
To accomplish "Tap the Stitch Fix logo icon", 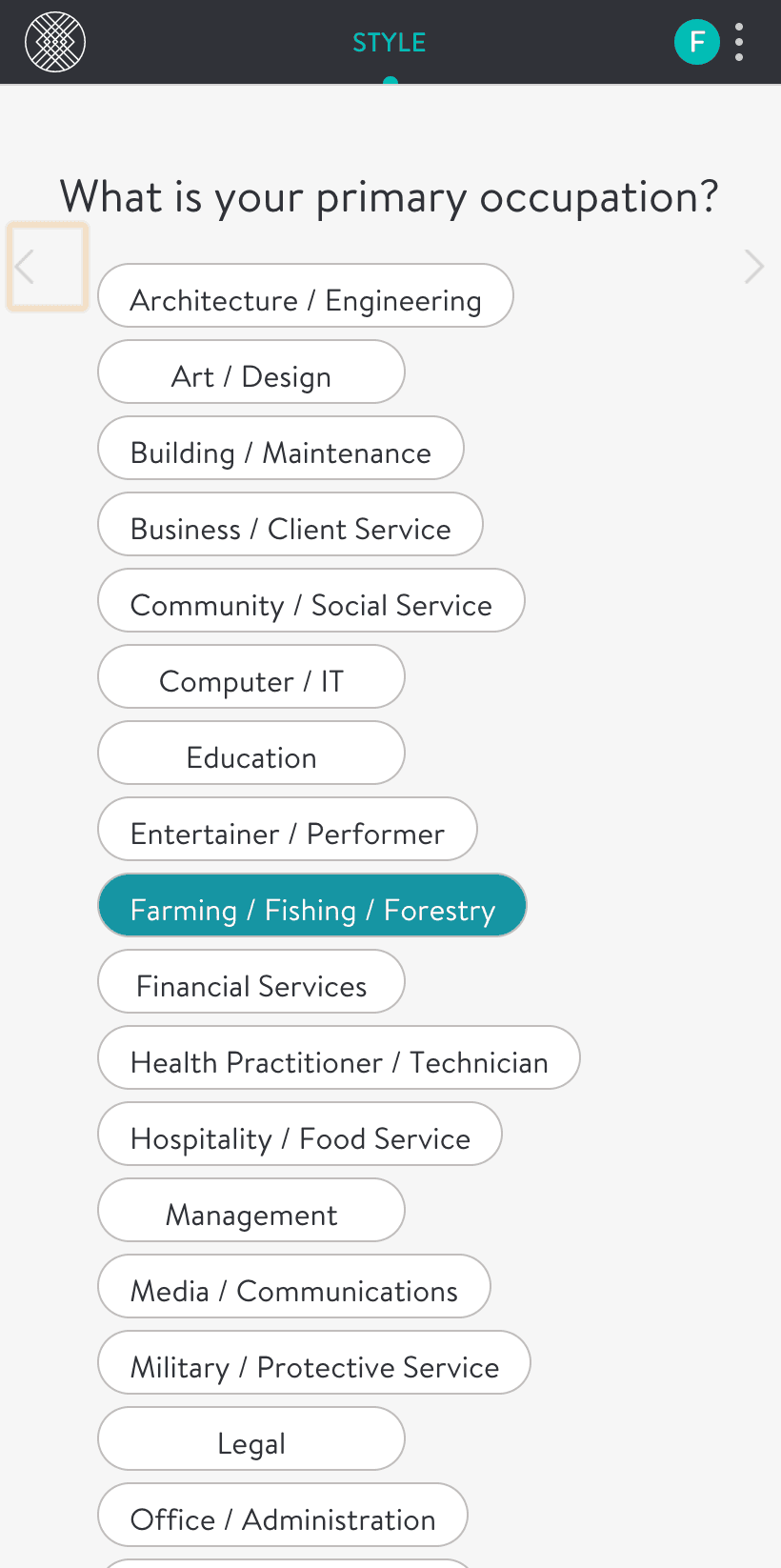I will click(x=55, y=42).
